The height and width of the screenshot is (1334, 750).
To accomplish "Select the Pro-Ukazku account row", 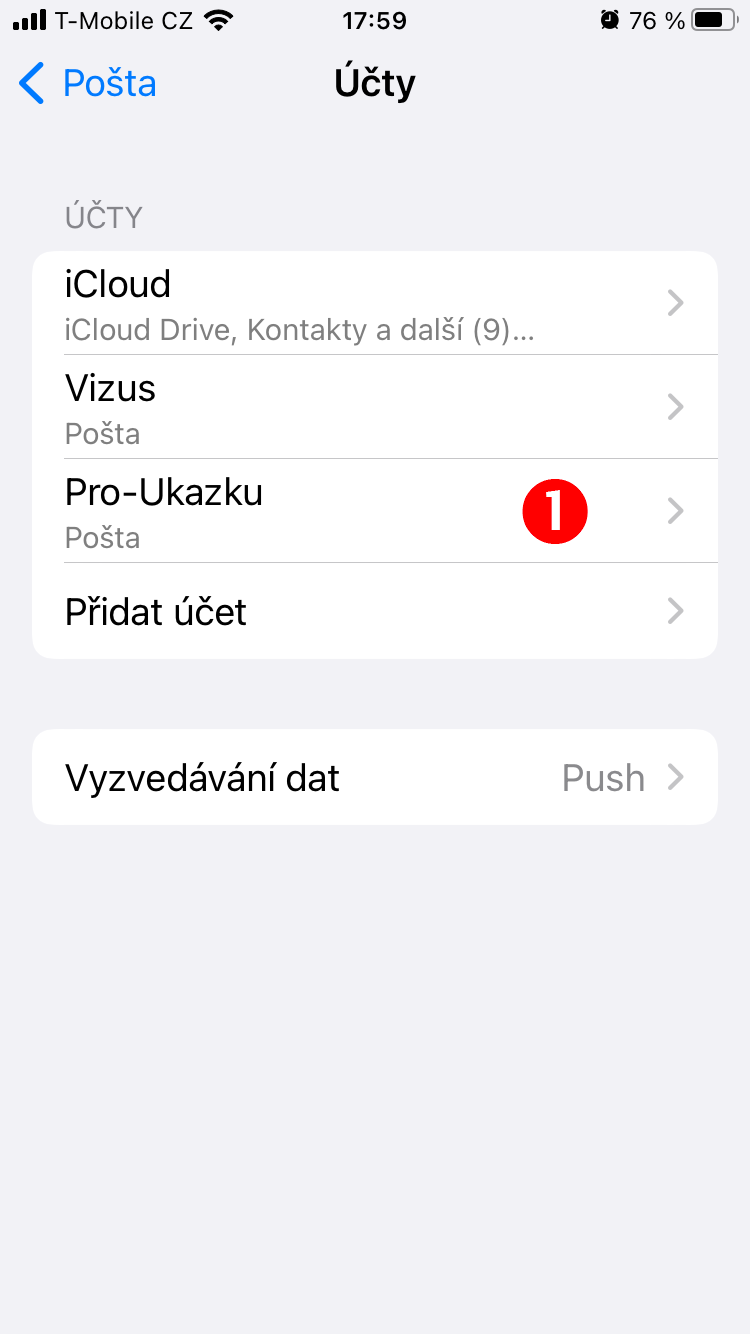I will (375, 511).
